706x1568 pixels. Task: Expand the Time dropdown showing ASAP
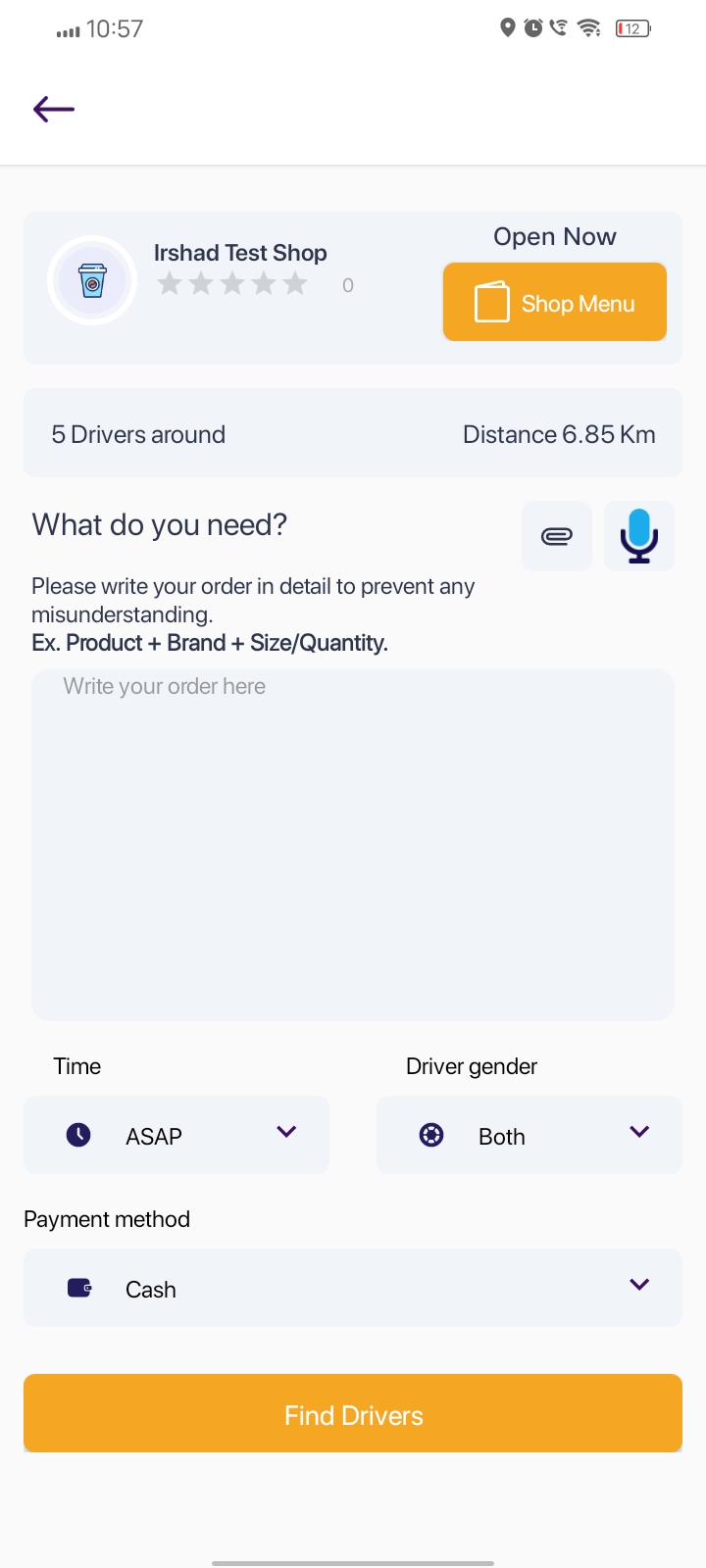pyautogui.click(x=176, y=1135)
